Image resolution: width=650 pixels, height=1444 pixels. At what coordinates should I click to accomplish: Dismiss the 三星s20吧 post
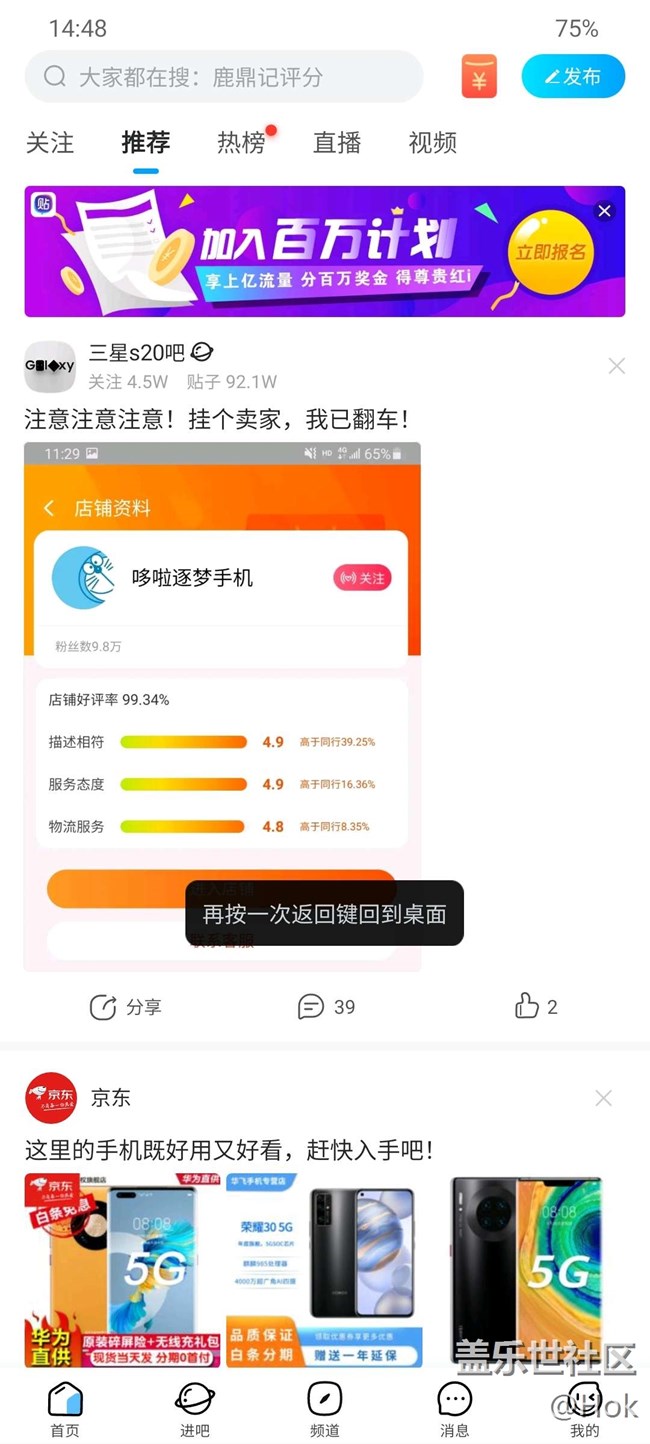click(x=617, y=366)
